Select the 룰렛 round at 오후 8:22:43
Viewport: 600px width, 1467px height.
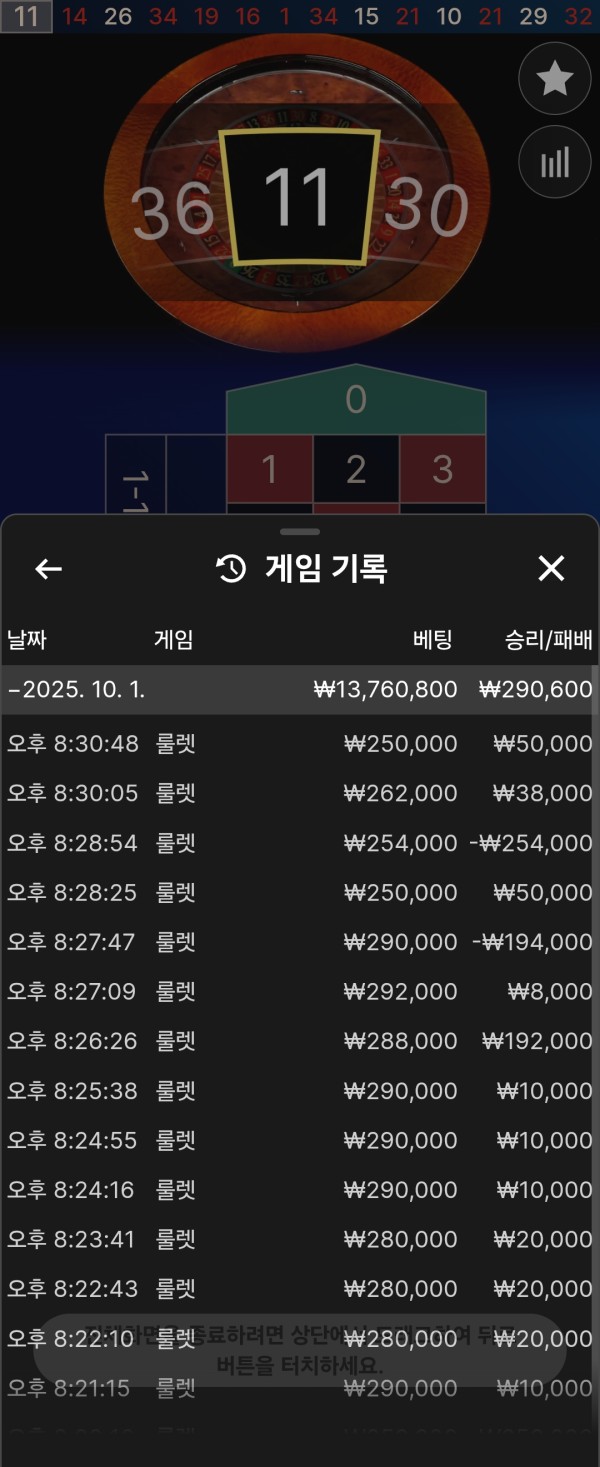298,1288
